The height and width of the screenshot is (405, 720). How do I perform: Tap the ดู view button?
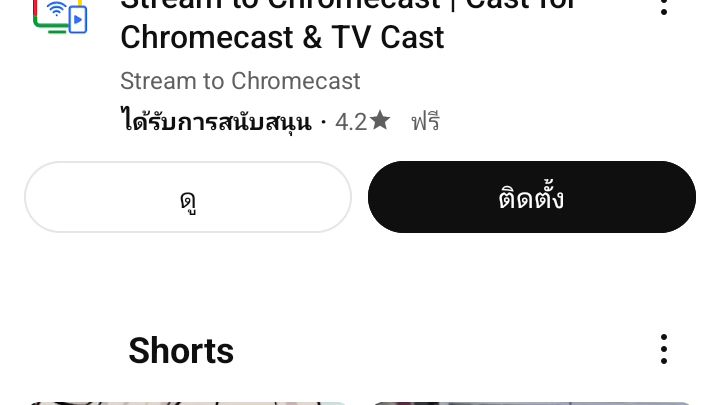point(188,197)
